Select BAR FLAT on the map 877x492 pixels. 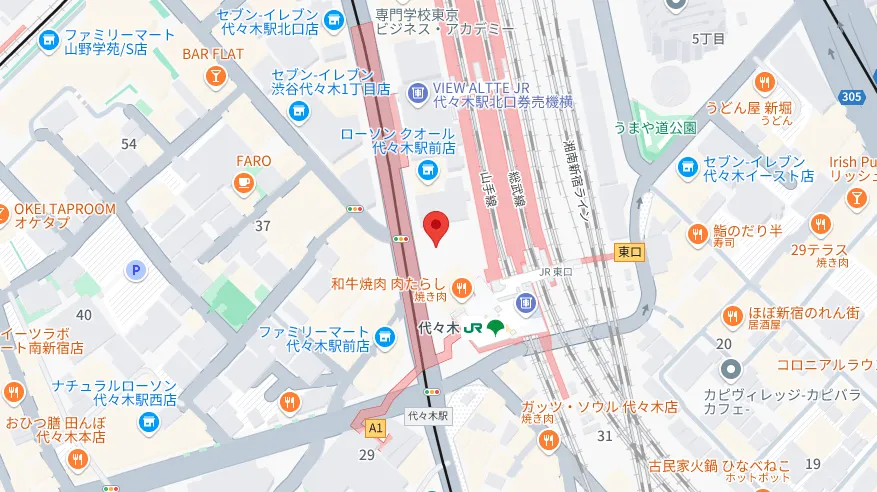pos(215,75)
